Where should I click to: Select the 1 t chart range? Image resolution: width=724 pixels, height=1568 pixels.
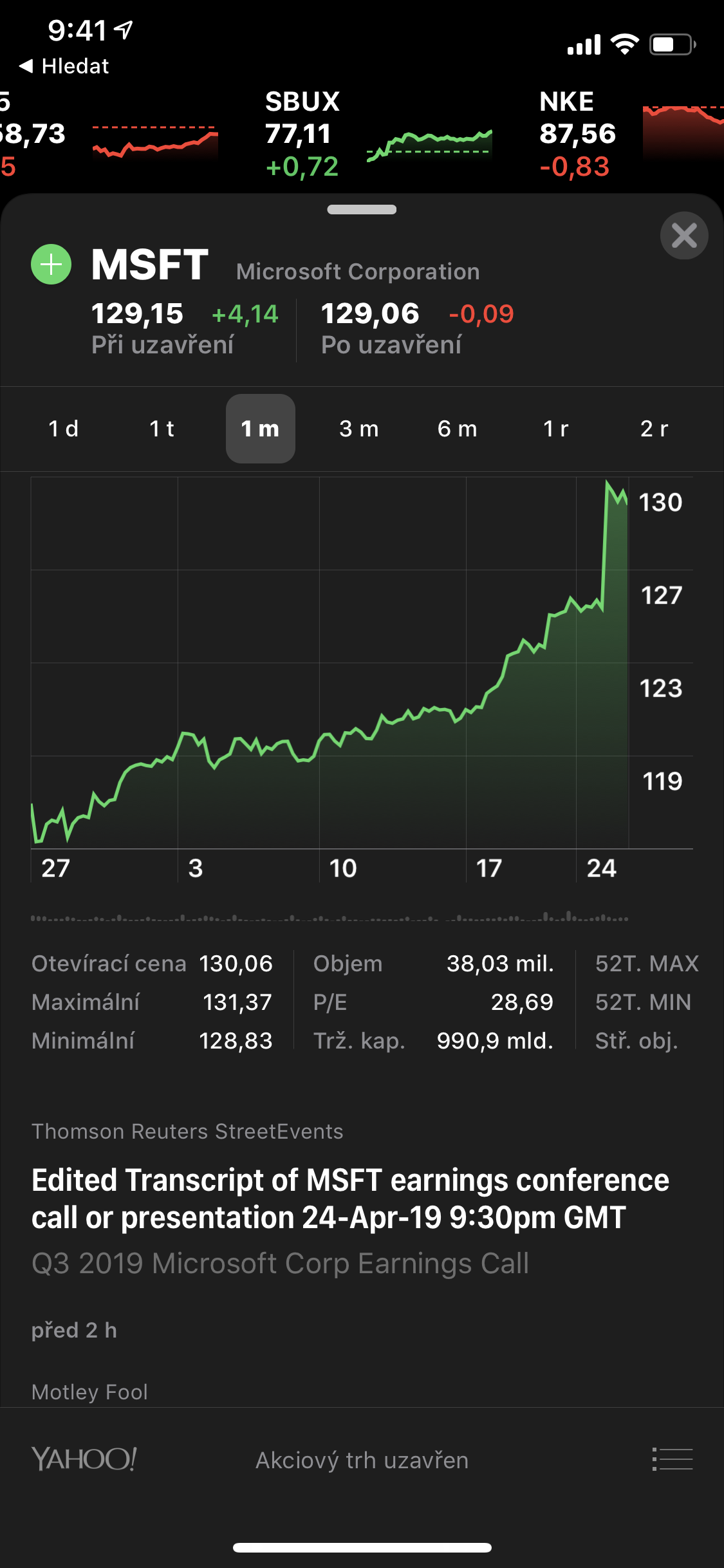point(162,429)
